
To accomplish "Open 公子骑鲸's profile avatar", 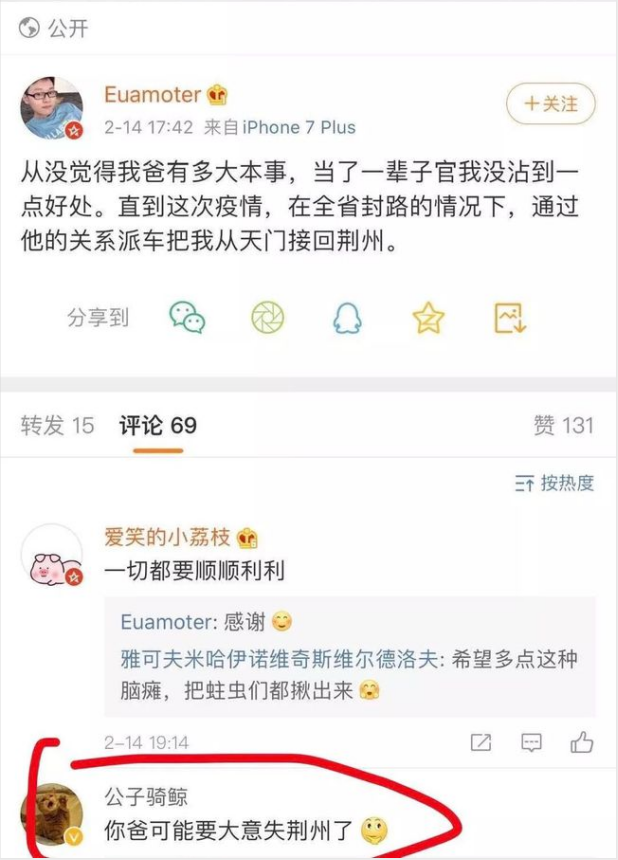I will point(51,815).
